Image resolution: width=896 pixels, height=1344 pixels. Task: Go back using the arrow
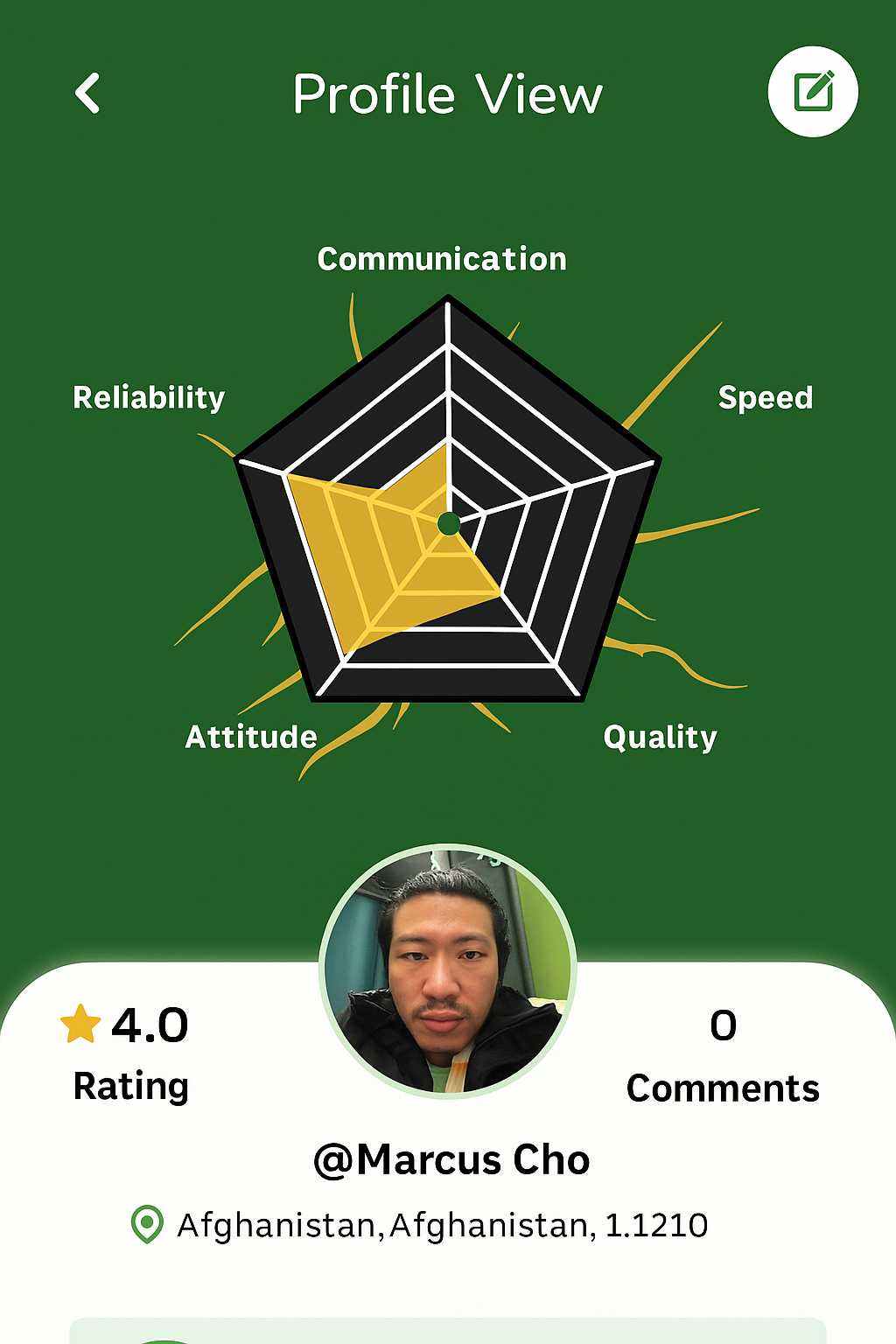coord(87,93)
